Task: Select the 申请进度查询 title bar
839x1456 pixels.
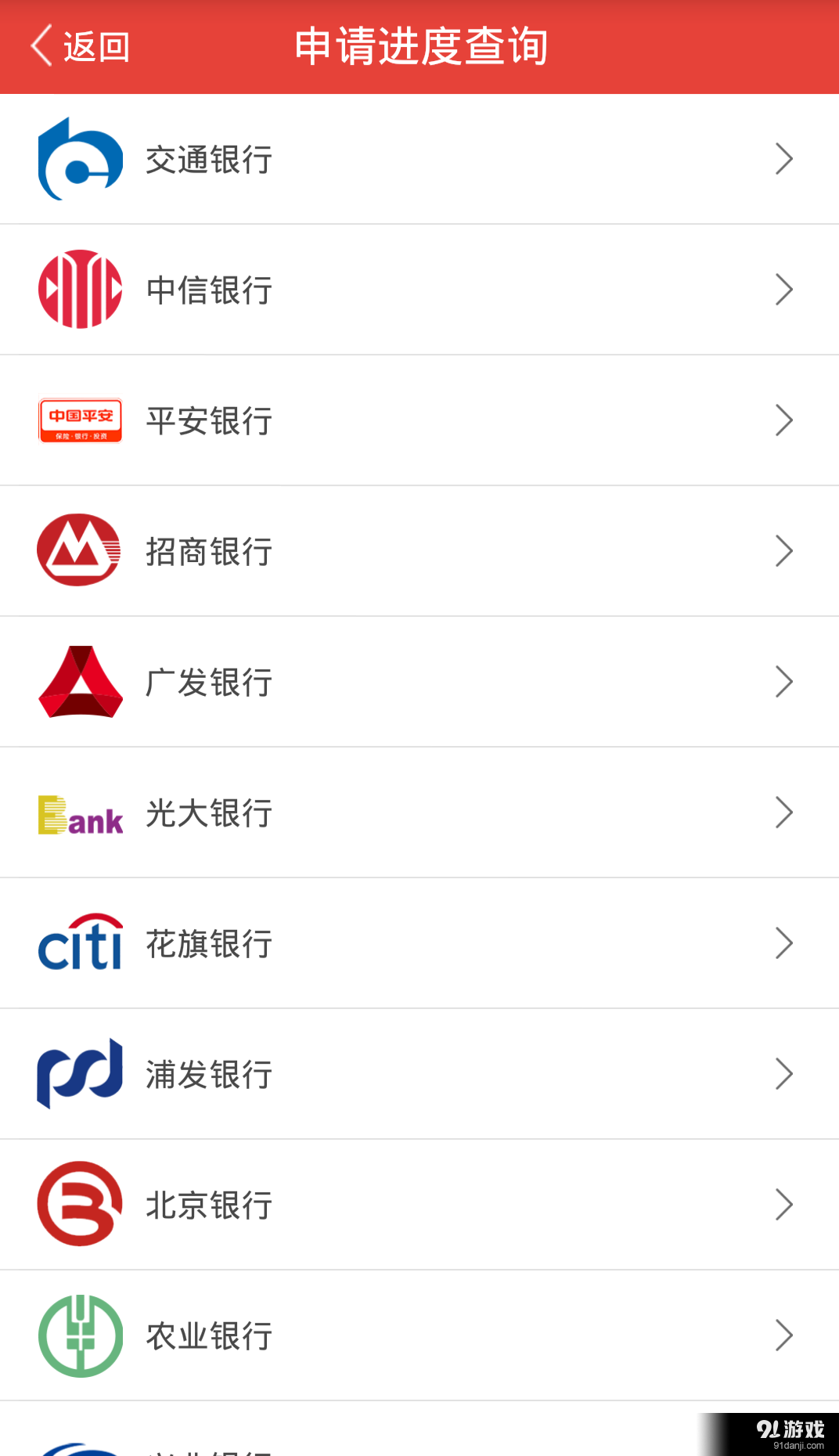Action: click(x=419, y=45)
